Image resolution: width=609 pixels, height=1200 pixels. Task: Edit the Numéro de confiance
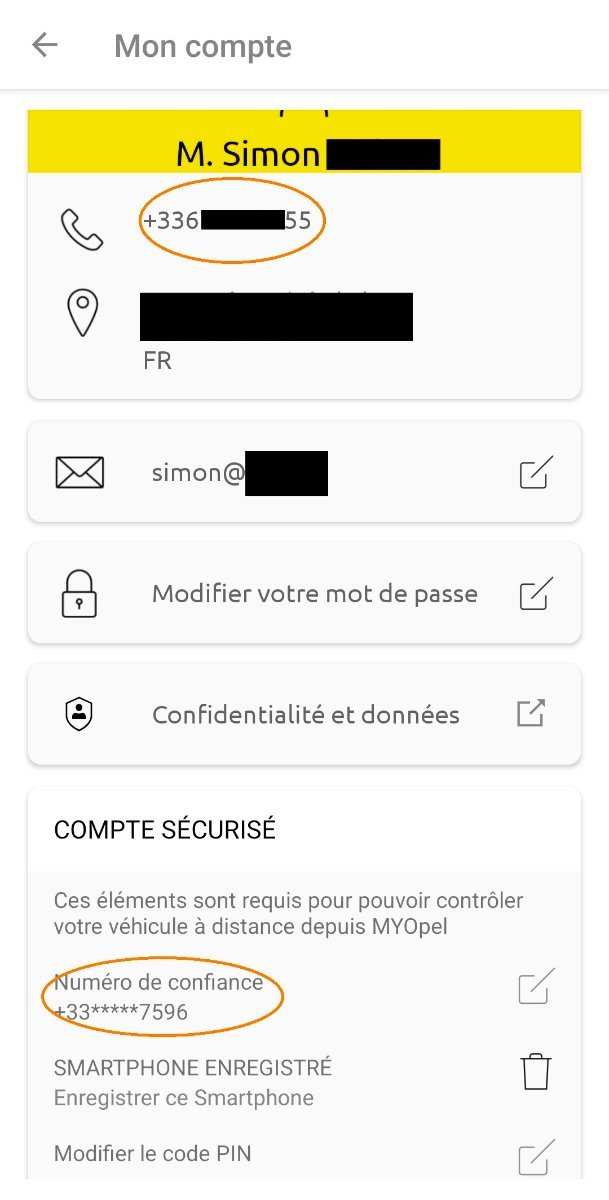click(x=534, y=988)
